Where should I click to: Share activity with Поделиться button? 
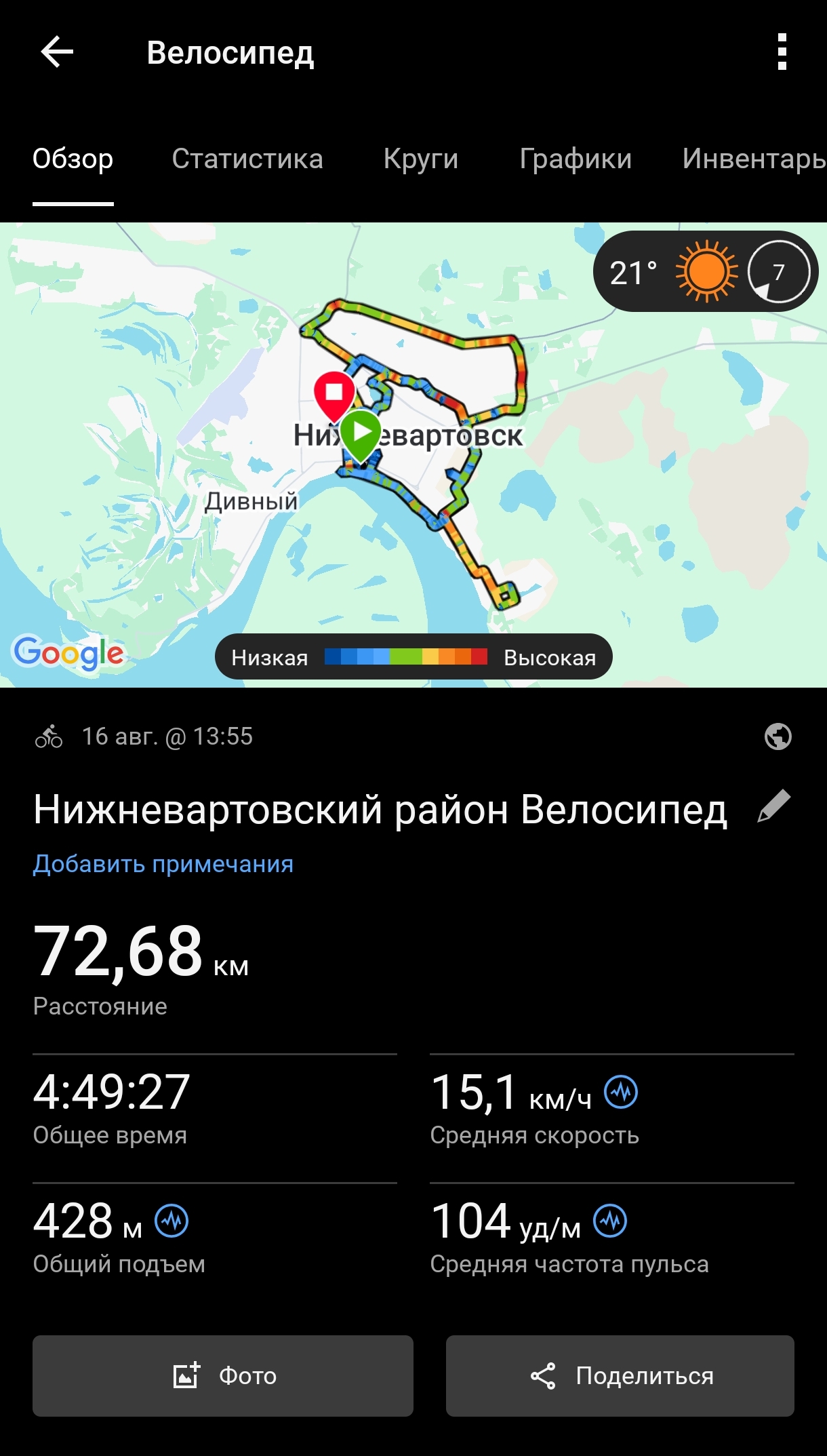620,1376
